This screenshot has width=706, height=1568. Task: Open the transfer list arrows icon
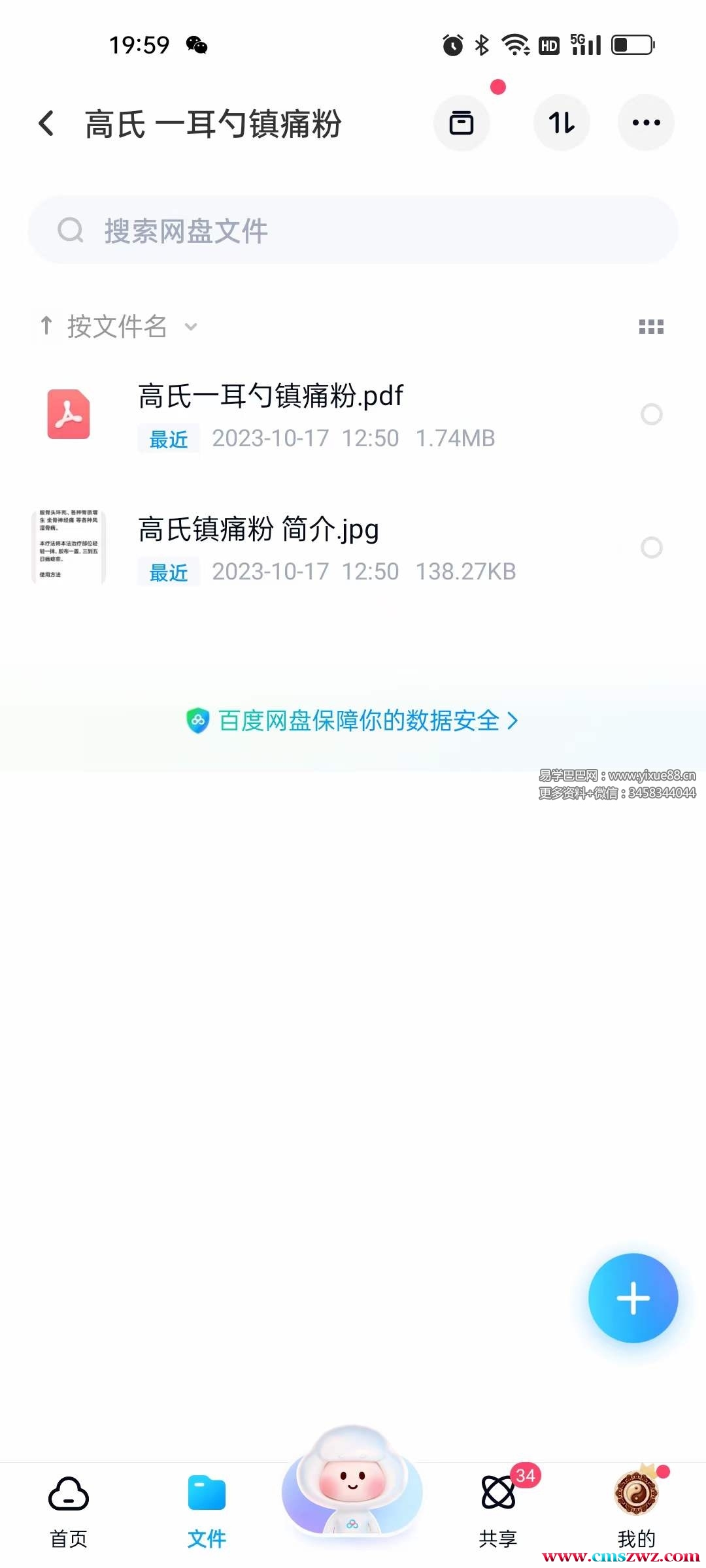tap(562, 123)
